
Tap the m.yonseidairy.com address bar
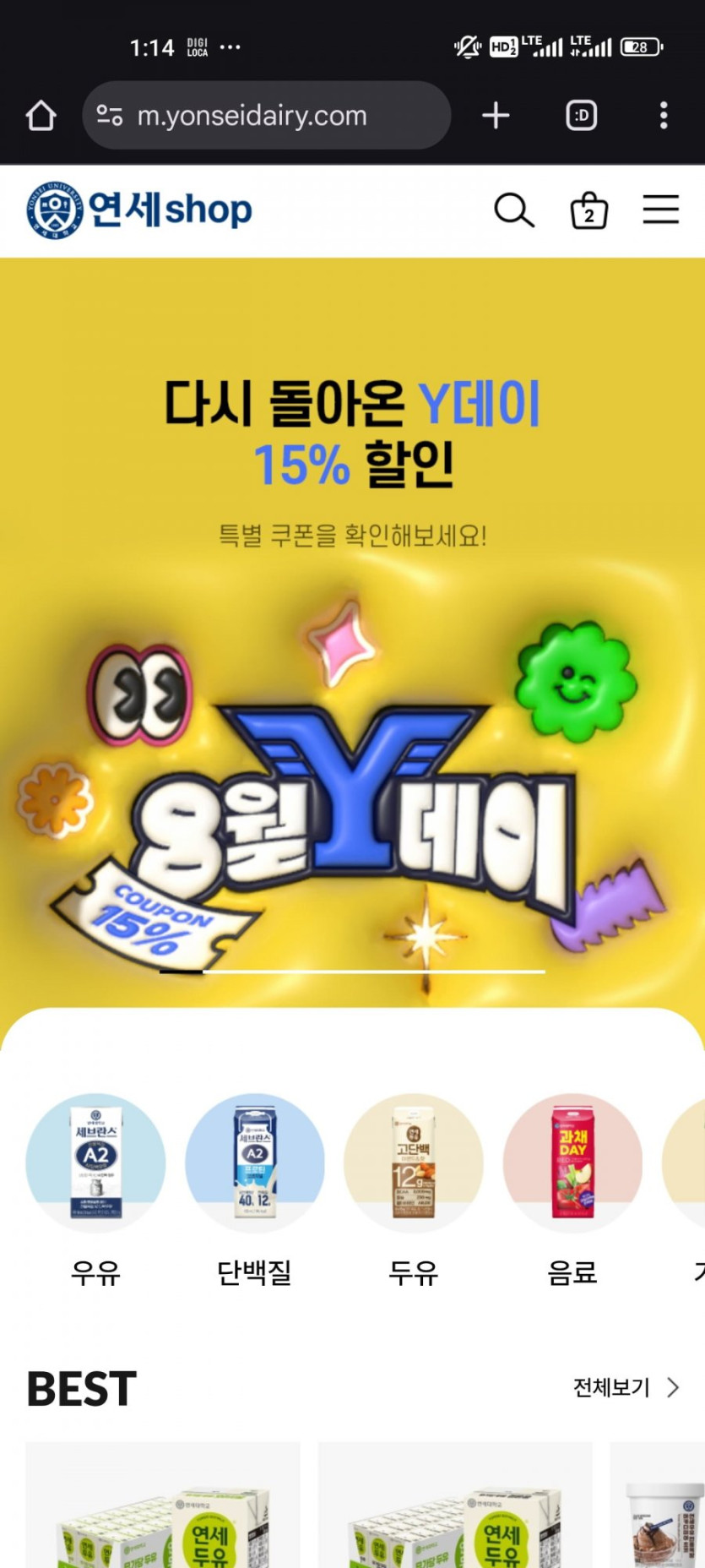pos(267,116)
